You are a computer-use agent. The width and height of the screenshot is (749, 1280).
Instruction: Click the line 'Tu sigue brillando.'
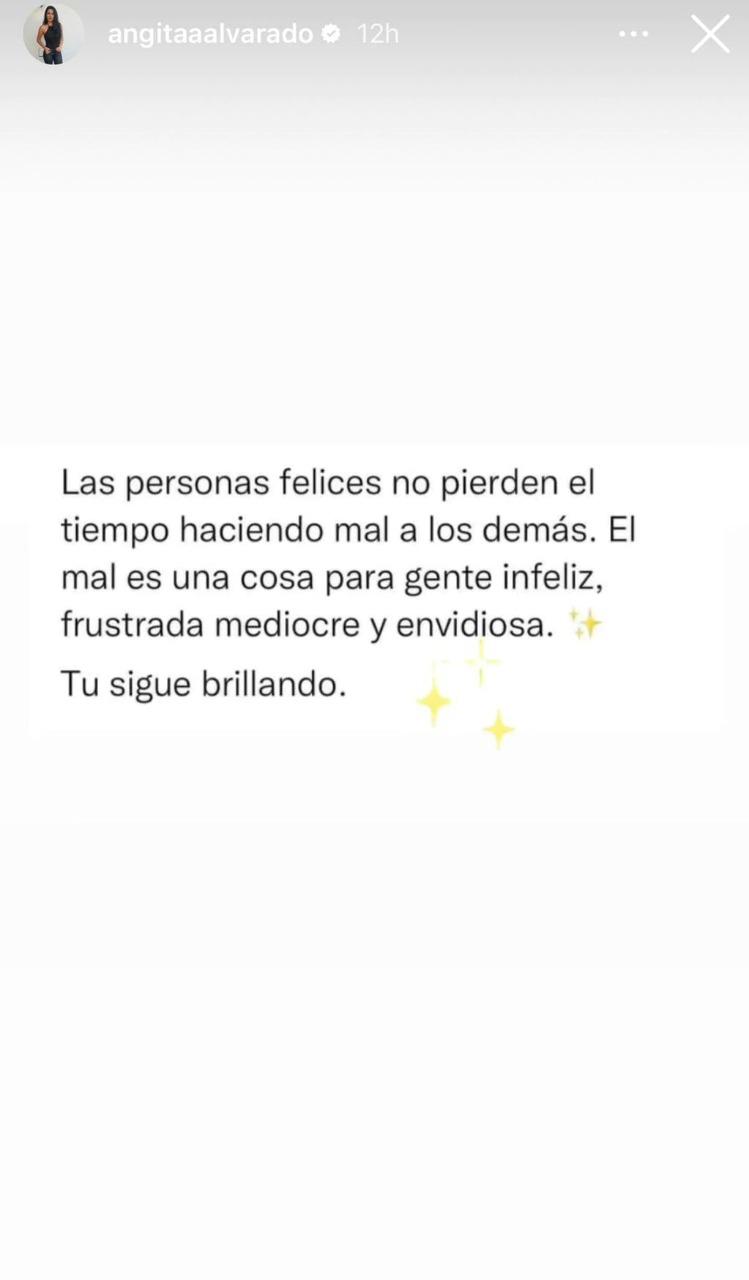click(x=203, y=683)
